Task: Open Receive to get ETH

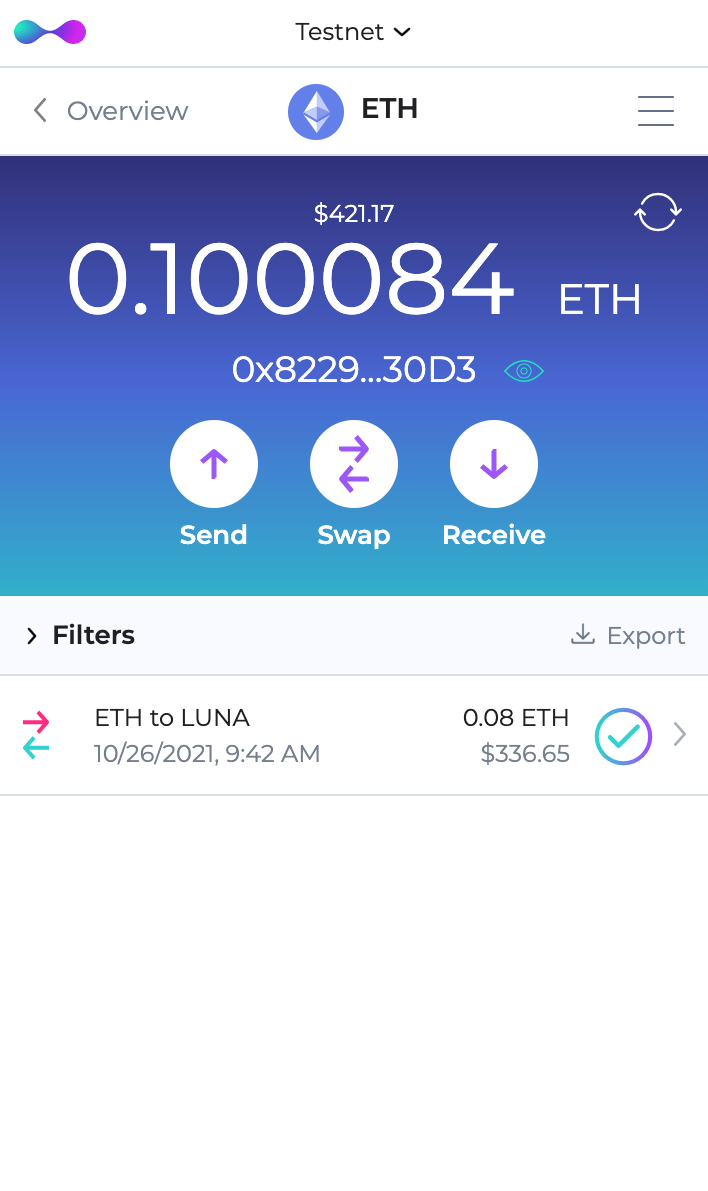Action: (x=494, y=465)
